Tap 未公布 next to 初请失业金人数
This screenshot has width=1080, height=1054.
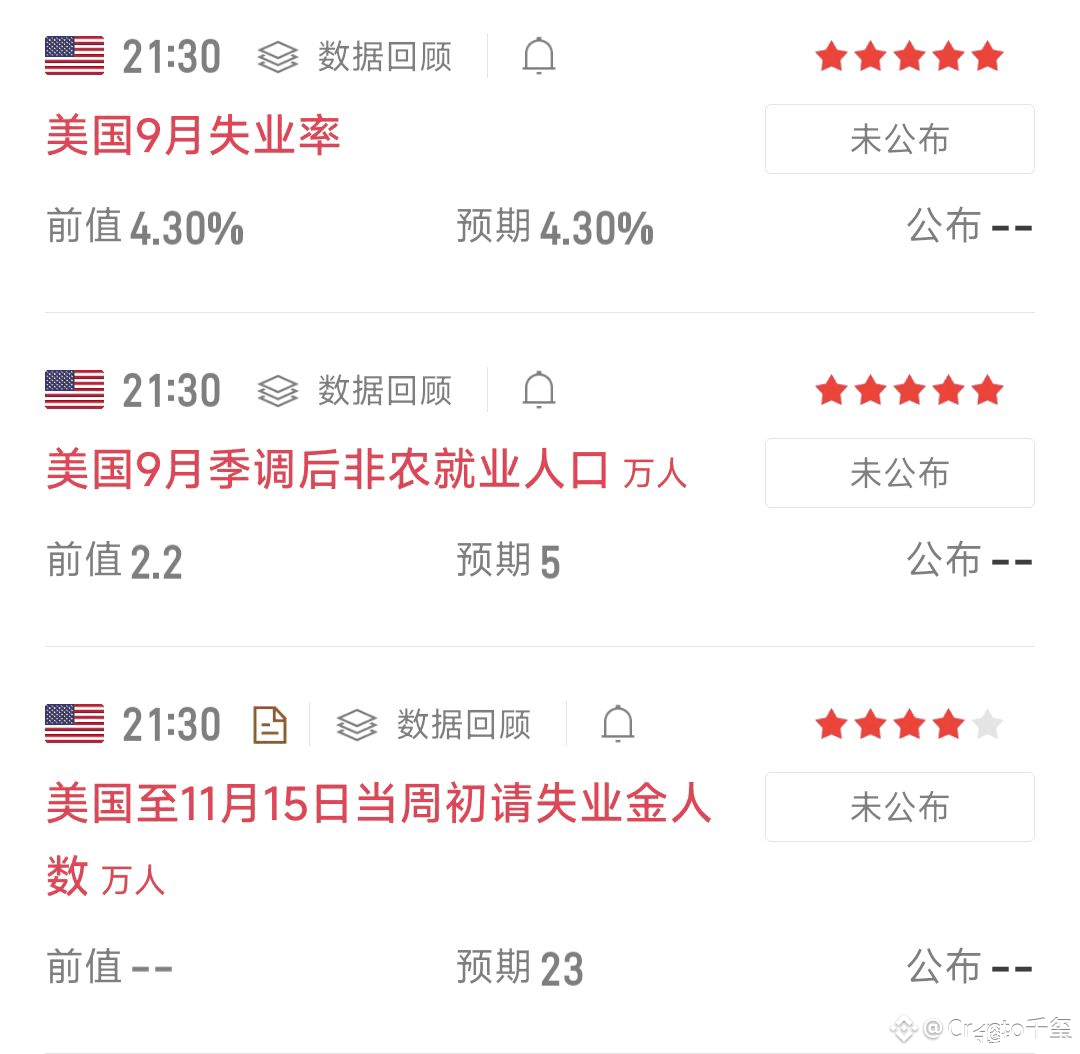[x=899, y=807]
